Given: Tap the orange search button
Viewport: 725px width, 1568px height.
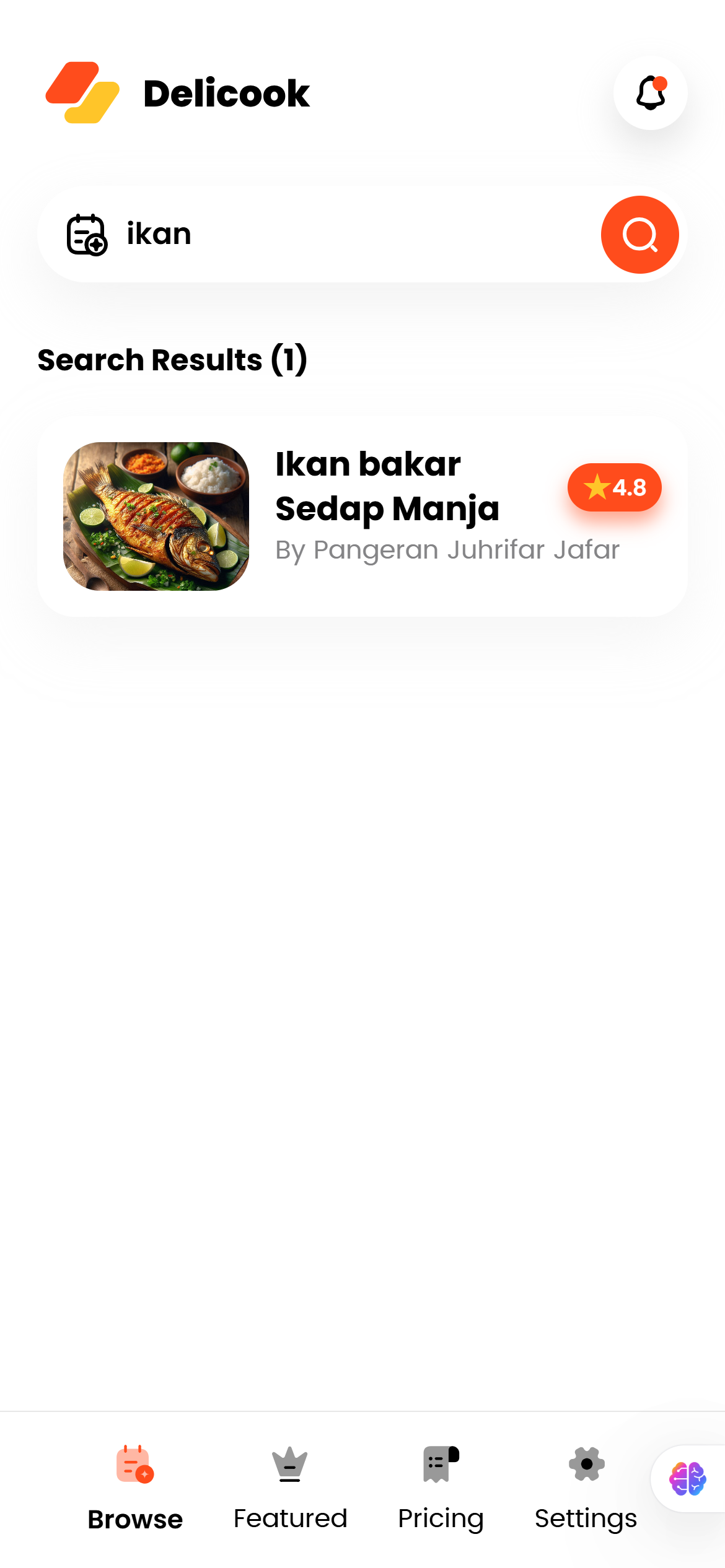Looking at the screenshot, I should [639, 235].
